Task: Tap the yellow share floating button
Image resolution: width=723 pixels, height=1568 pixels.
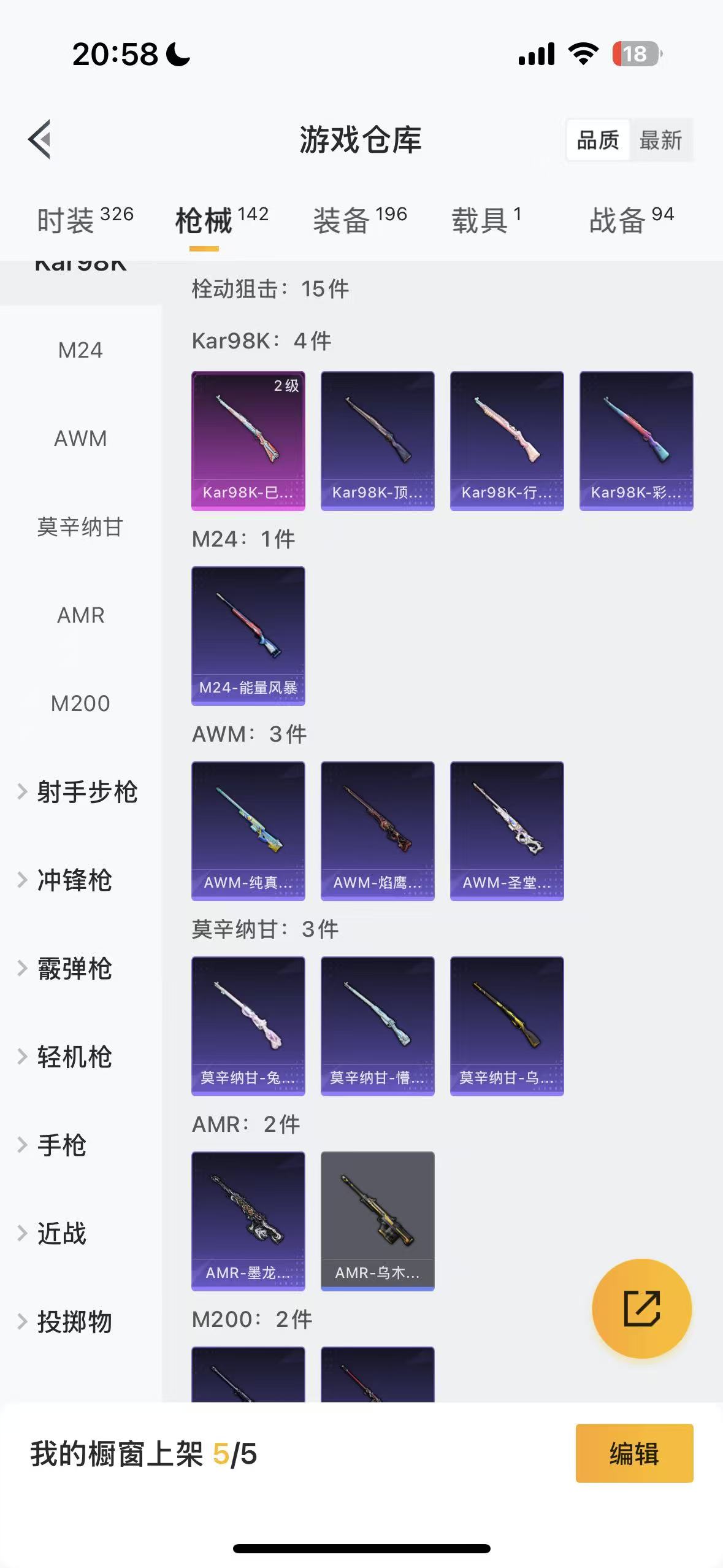Action: point(641,1309)
